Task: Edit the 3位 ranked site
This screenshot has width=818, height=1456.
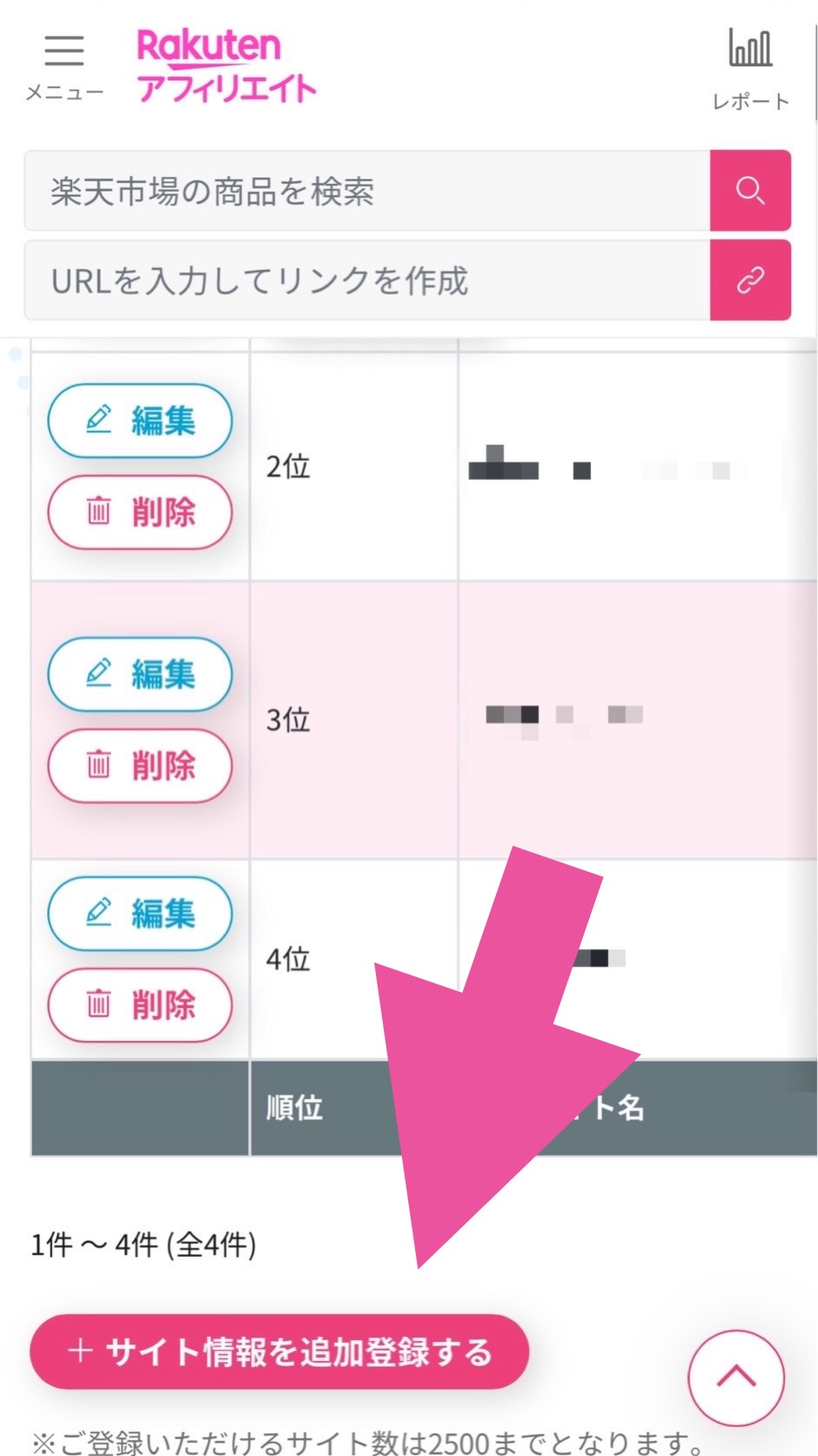Action: (140, 674)
